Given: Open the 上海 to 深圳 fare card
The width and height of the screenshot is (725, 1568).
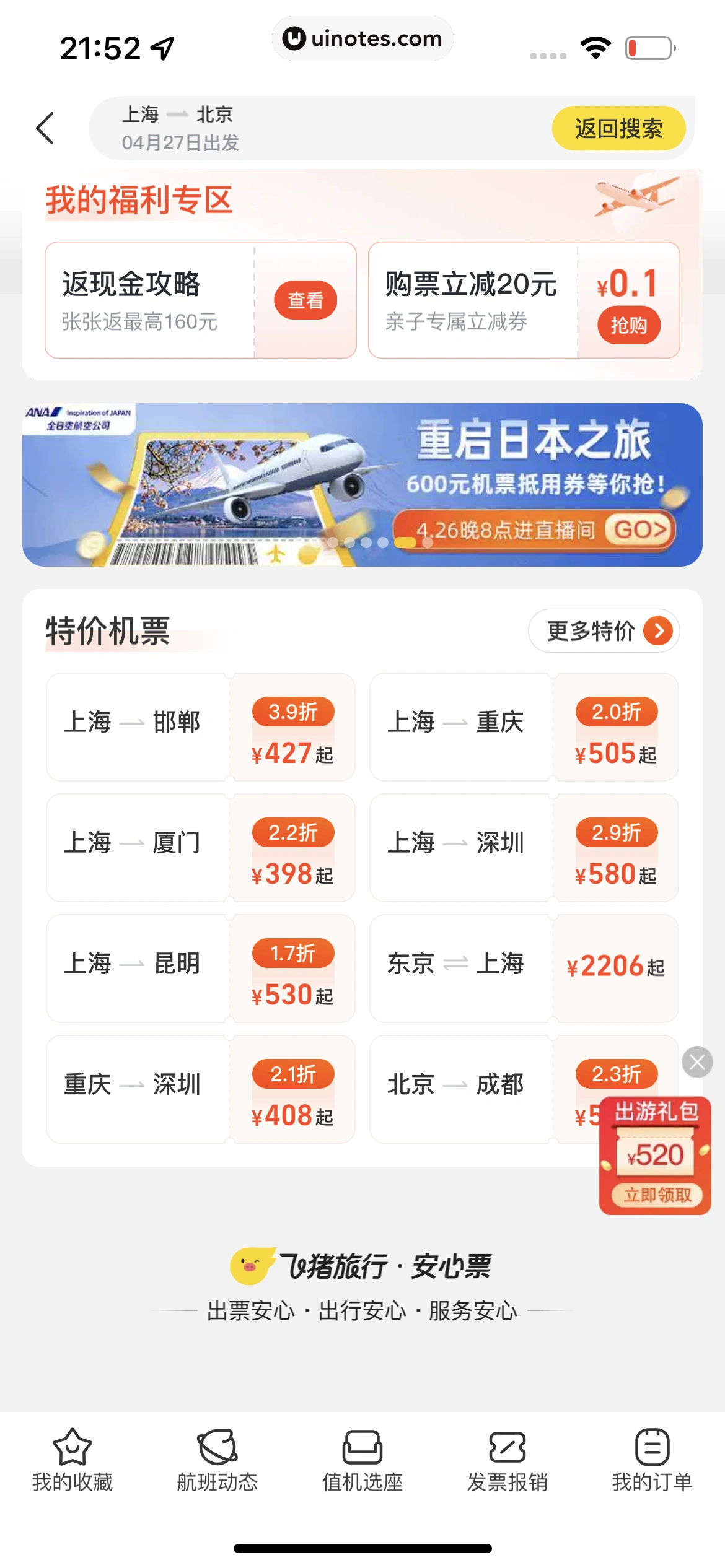Looking at the screenshot, I should click(x=524, y=847).
